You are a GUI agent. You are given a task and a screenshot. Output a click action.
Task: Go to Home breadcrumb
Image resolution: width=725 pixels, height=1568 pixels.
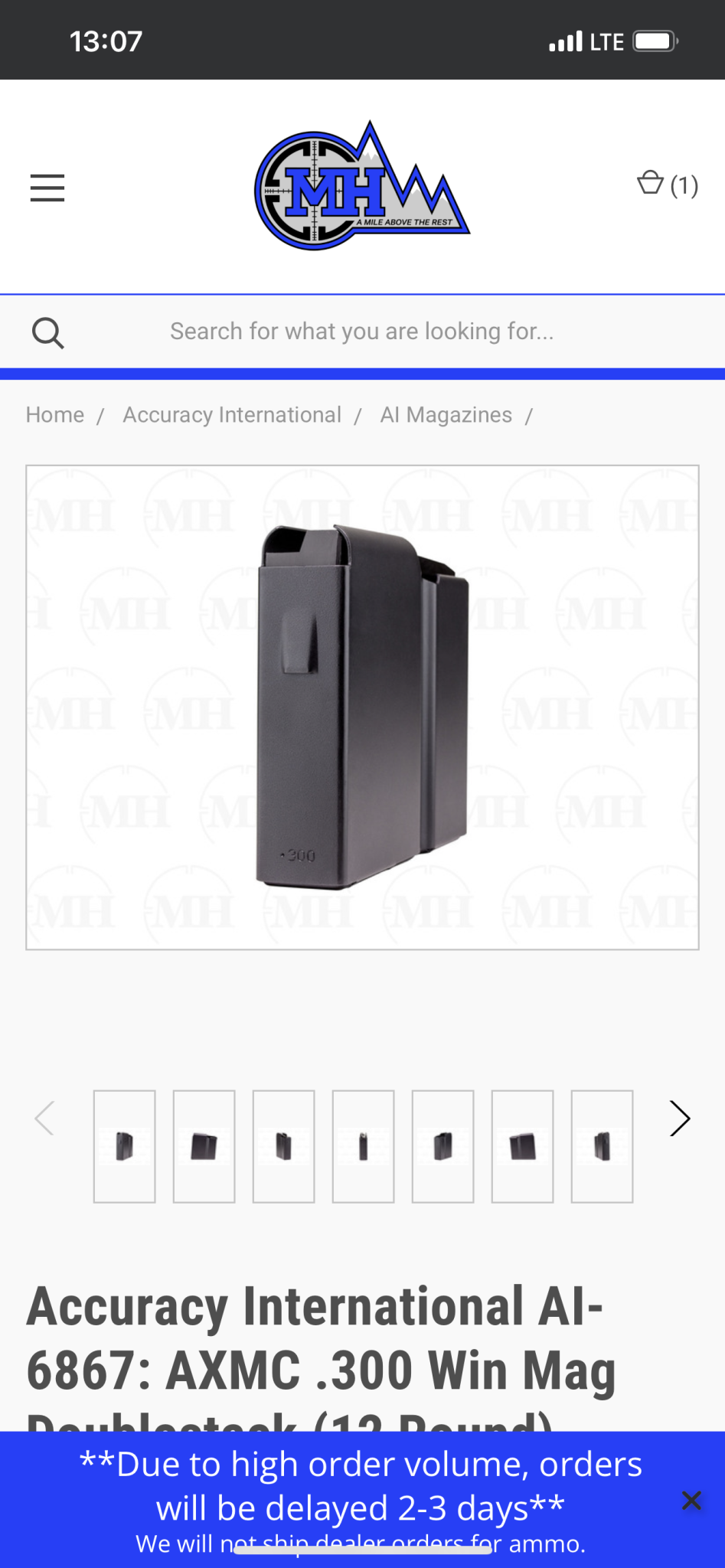[55, 415]
